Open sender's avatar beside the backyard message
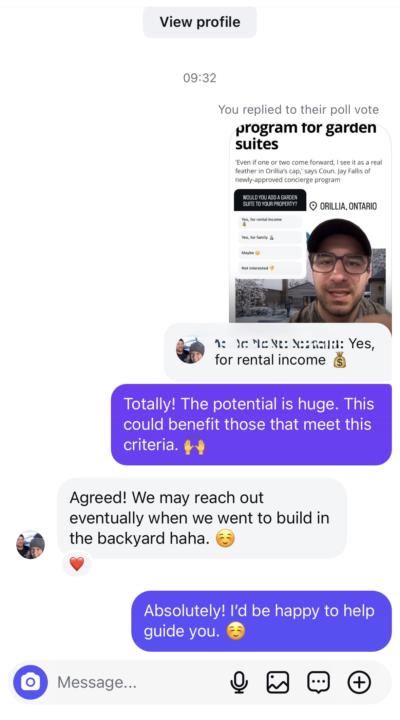 pyautogui.click(x=31, y=545)
